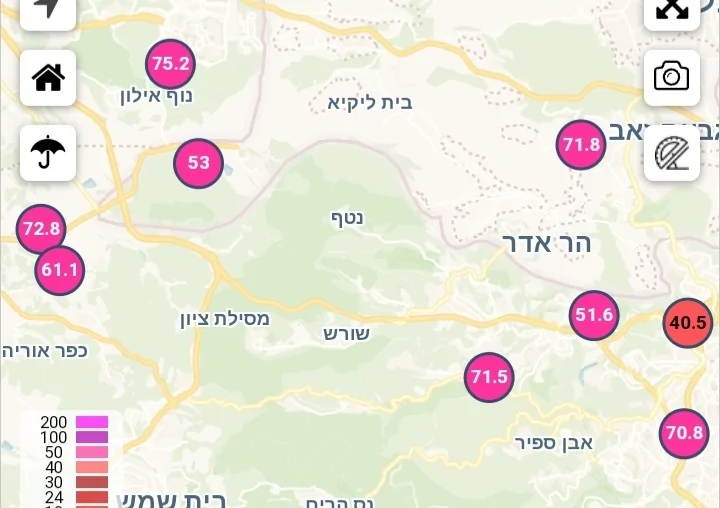View details of the 71.8 marker
This screenshot has width=720, height=508.
pyautogui.click(x=581, y=145)
